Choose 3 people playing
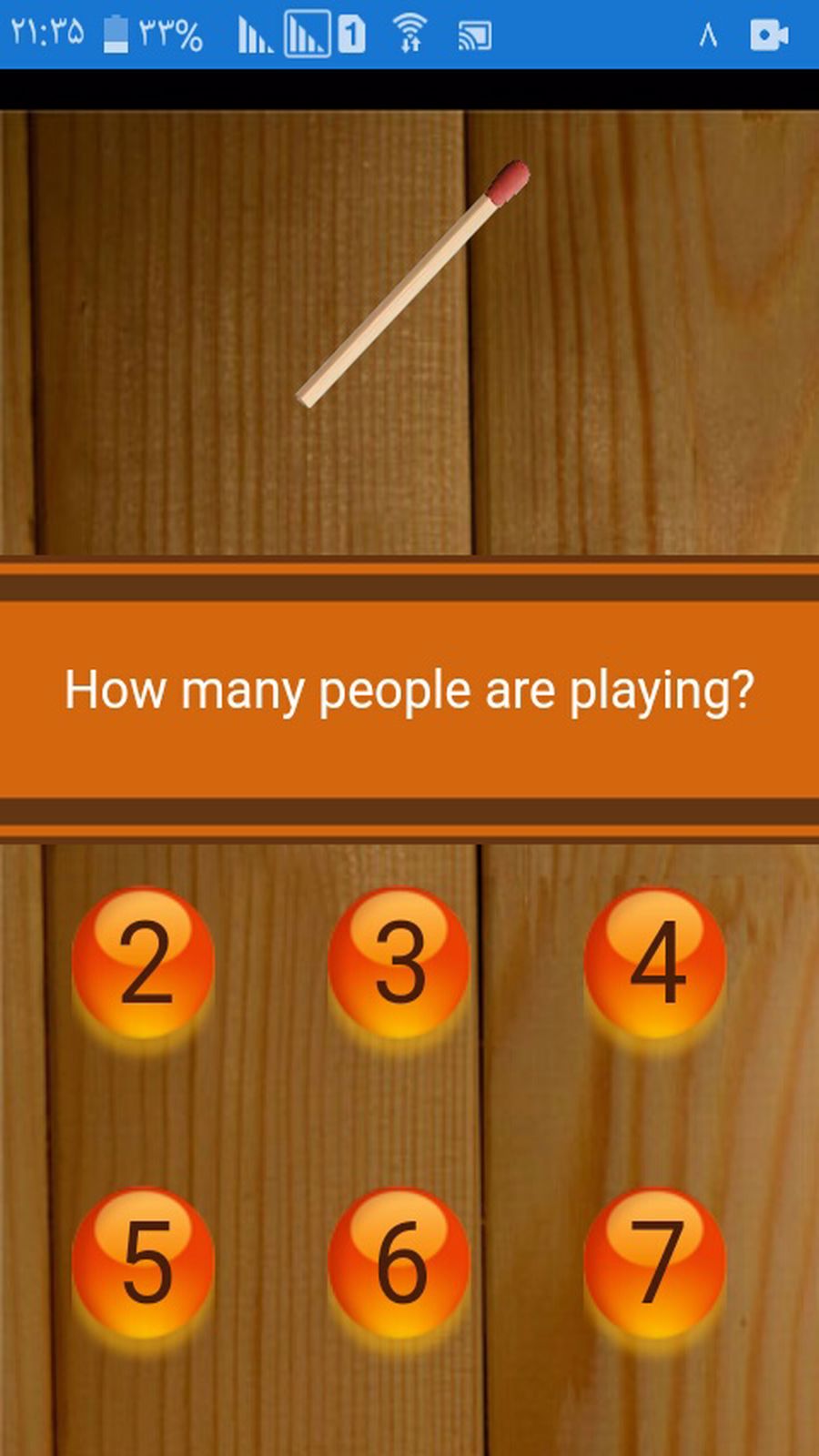This screenshot has width=819, height=1456. (399, 965)
